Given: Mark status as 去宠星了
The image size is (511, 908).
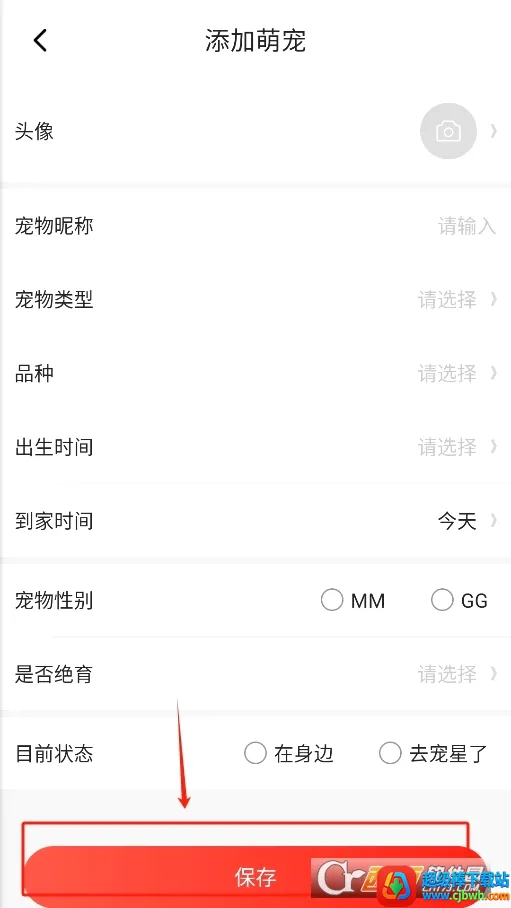Looking at the screenshot, I should (x=433, y=753).
